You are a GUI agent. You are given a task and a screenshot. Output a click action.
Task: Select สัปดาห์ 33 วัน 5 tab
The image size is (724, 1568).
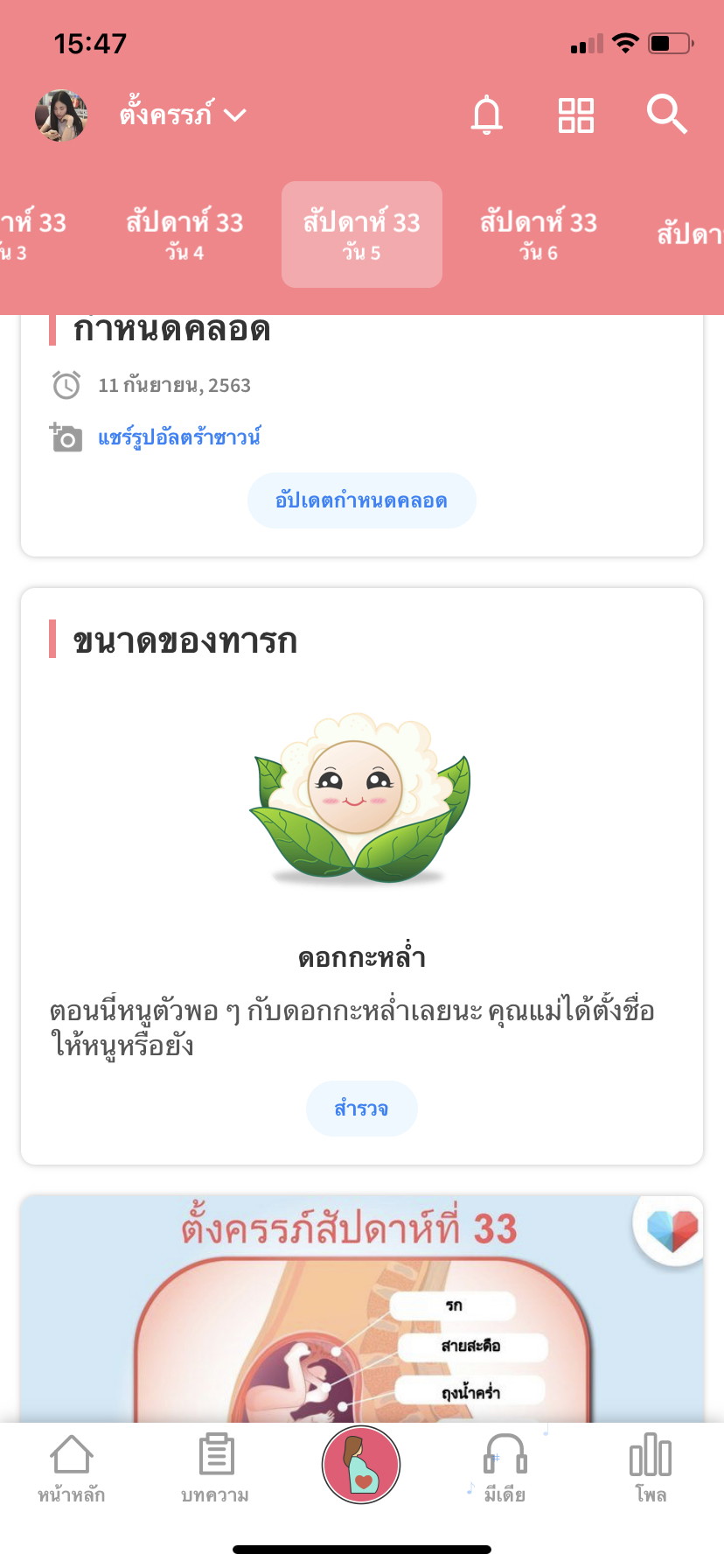(x=361, y=234)
